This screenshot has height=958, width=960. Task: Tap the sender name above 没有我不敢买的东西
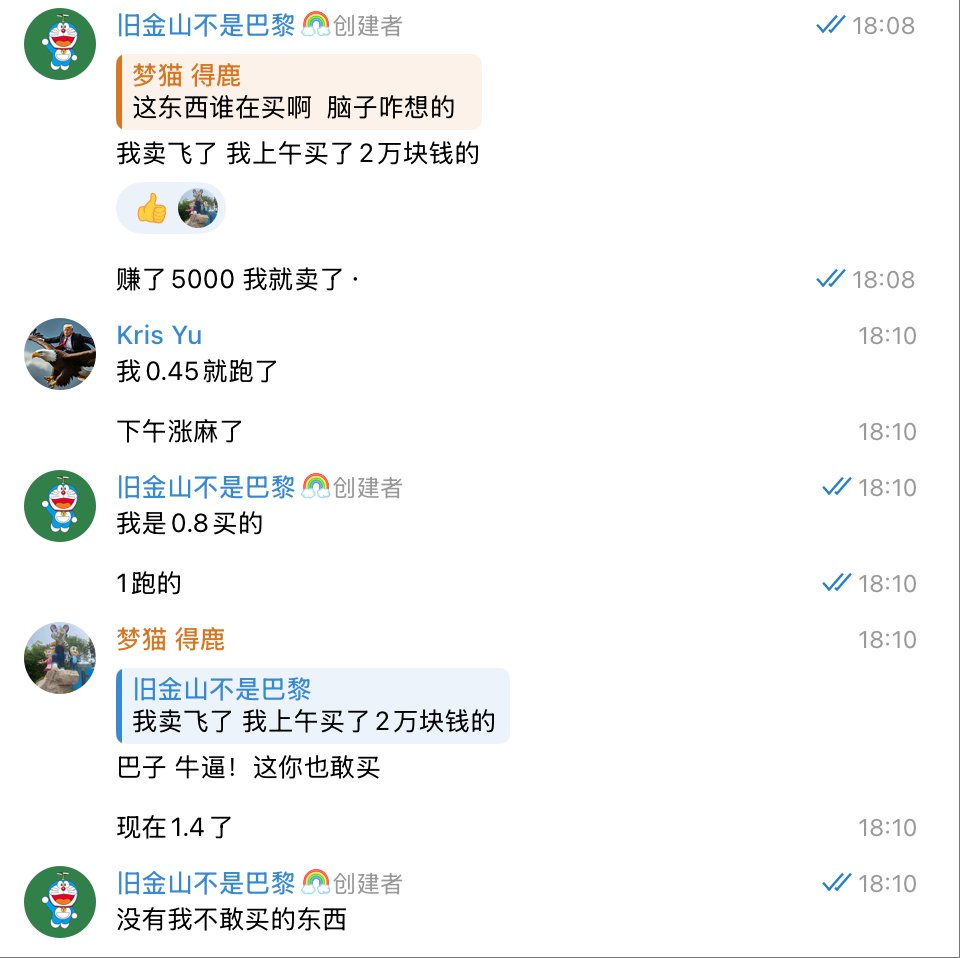(x=206, y=883)
